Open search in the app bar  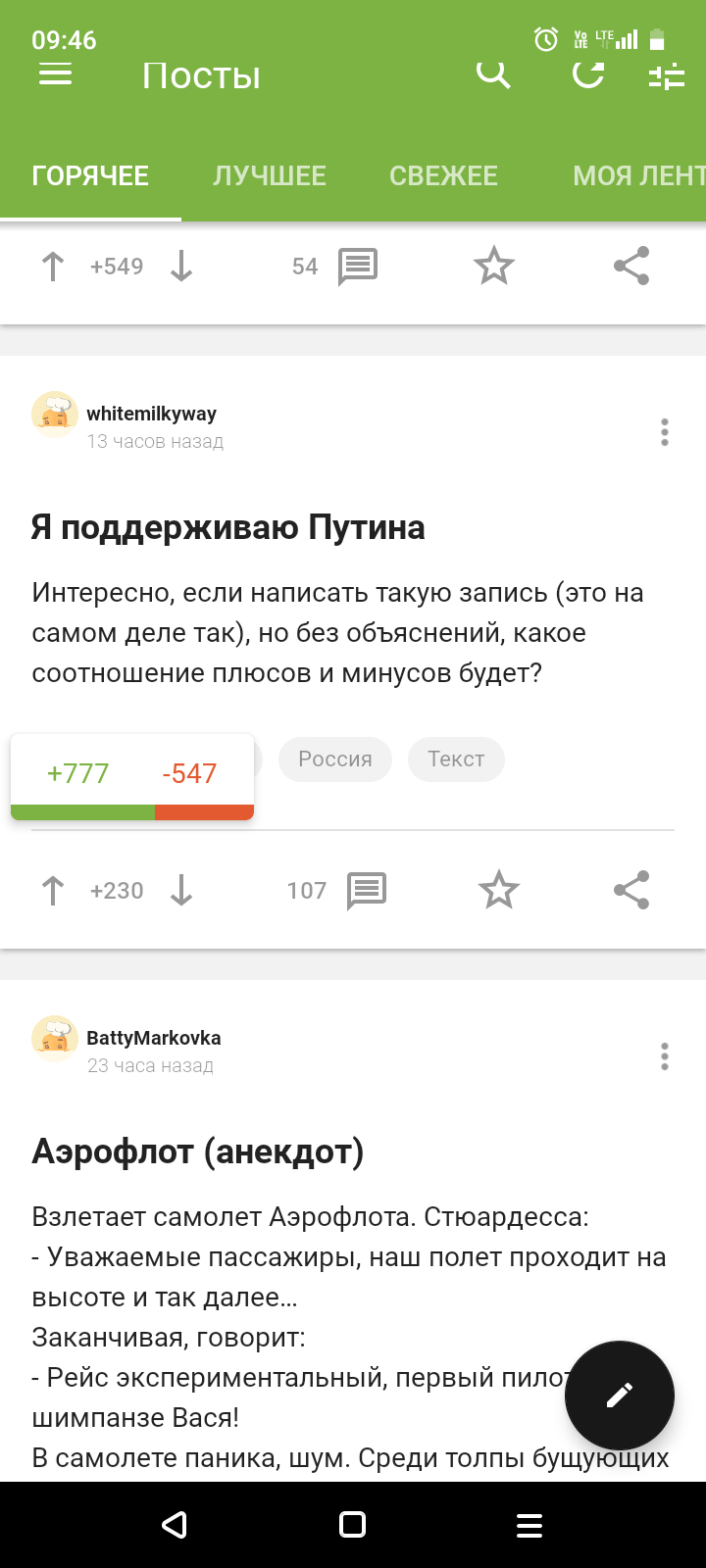tap(493, 74)
